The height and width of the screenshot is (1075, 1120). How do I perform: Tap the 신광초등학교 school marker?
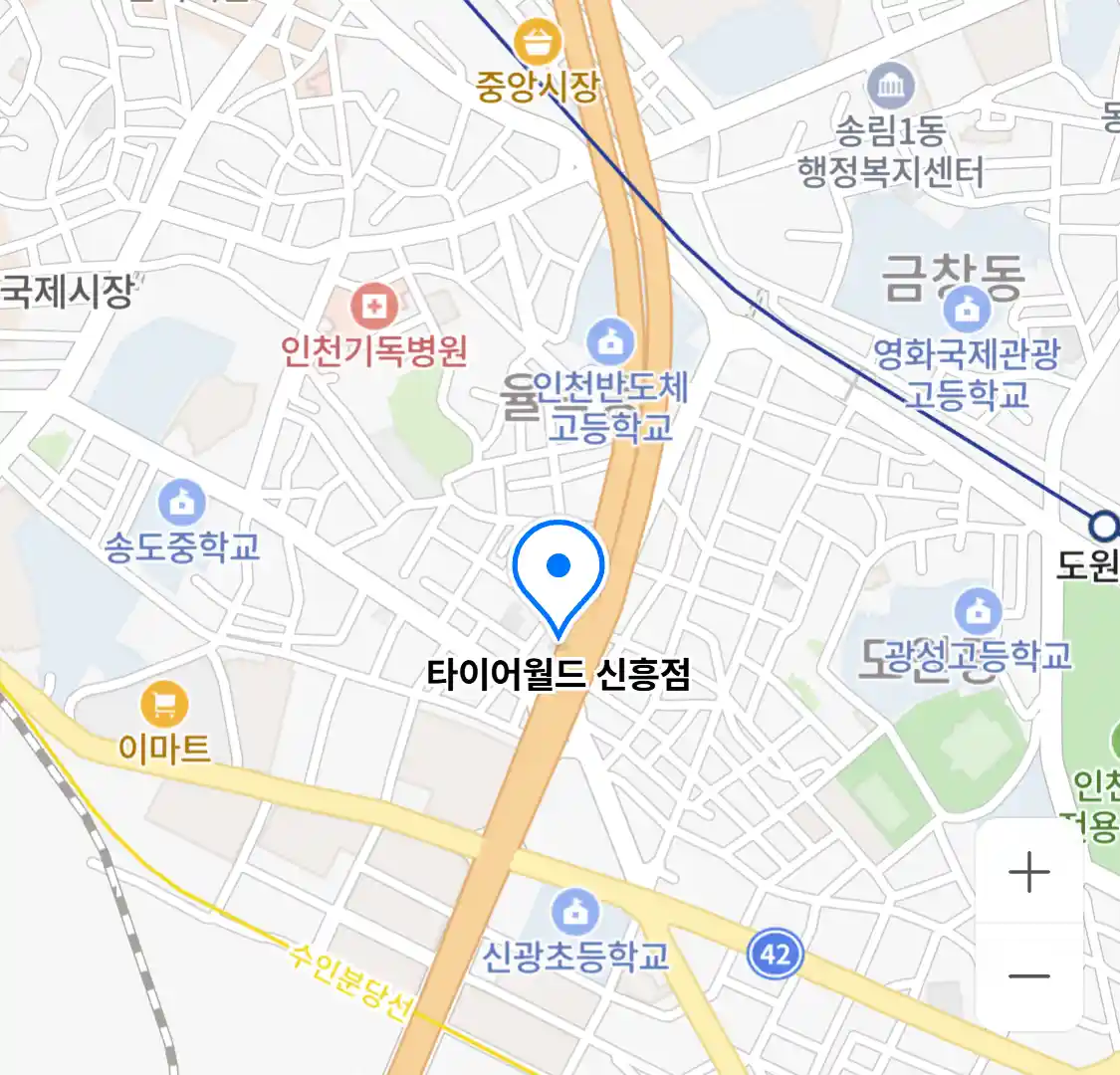point(574,911)
